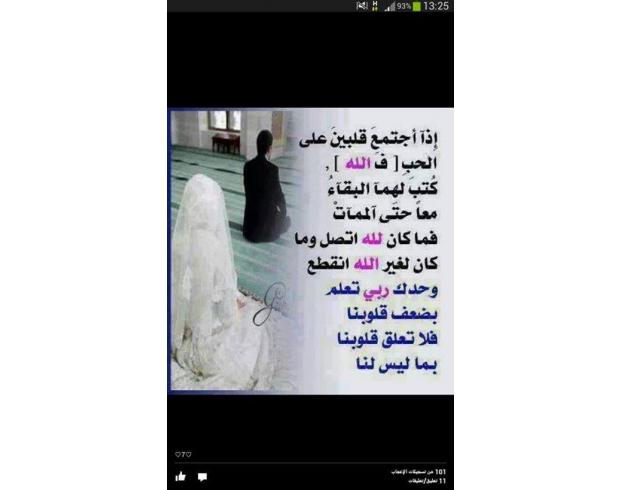Open the list of 101 likes
This screenshot has width=620, height=490.
[x=420, y=469]
